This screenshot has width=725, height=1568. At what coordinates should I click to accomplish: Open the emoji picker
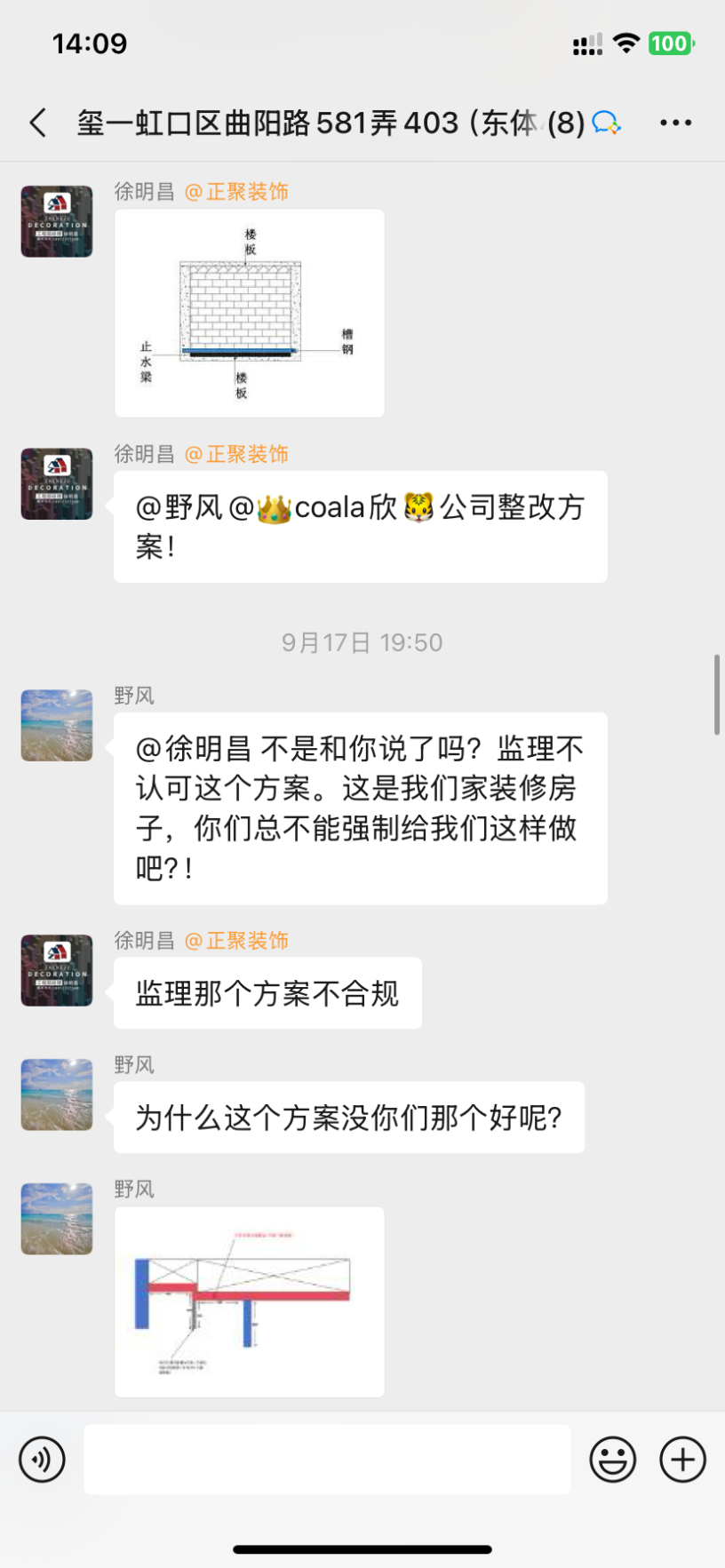point(613,1460)
